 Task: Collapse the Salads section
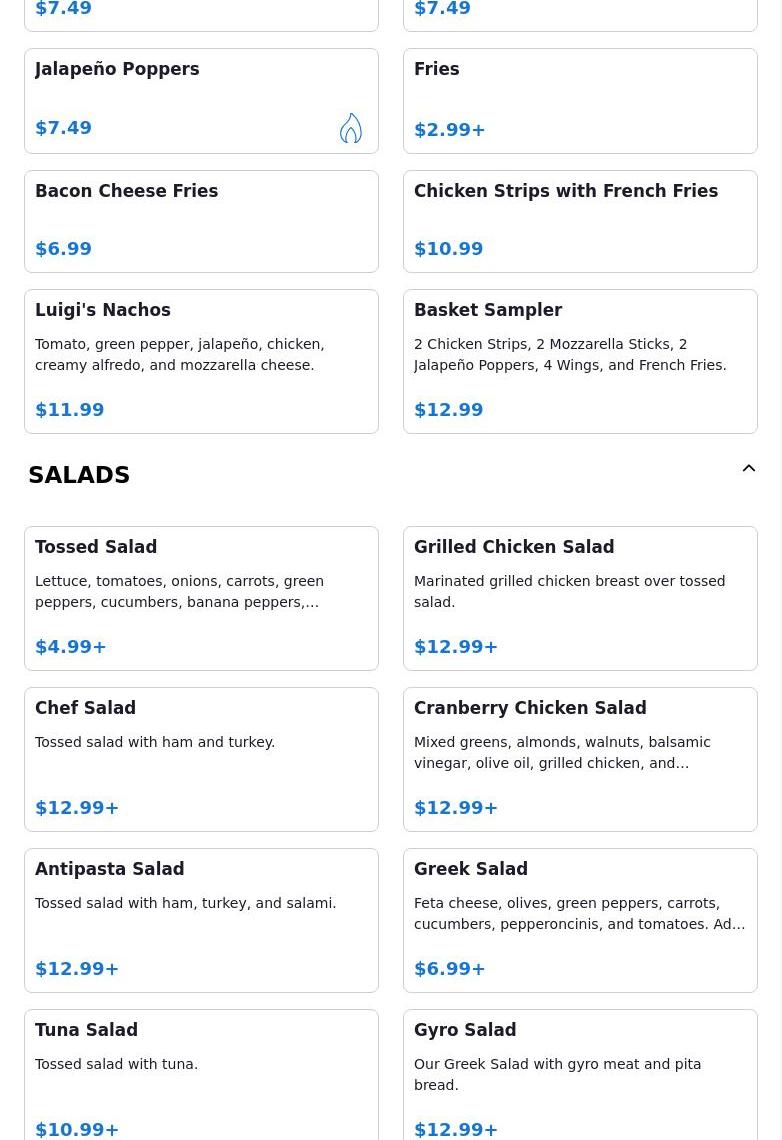pos(748,469)
